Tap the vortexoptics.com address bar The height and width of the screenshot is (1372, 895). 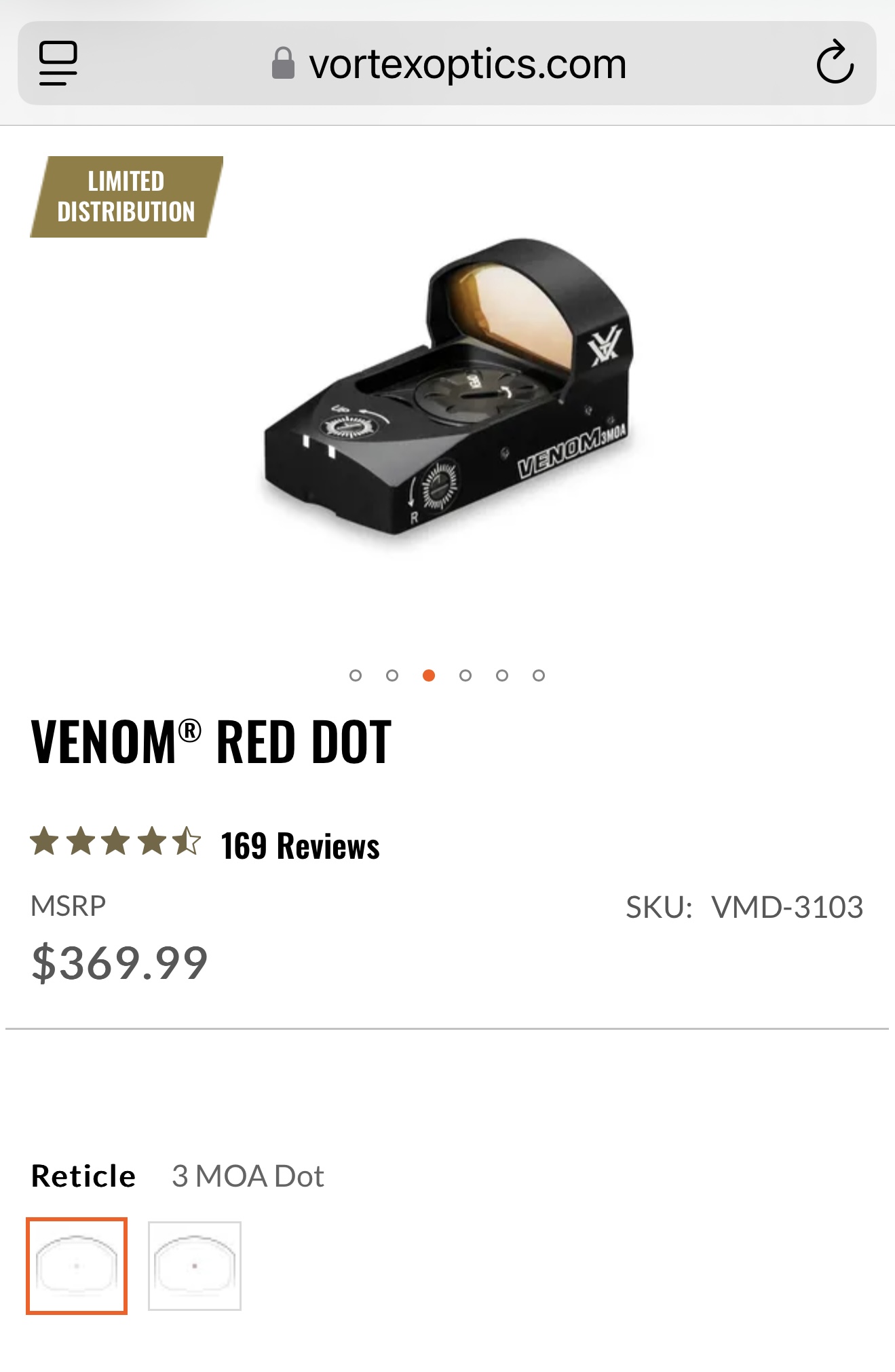tap(448, 64)
